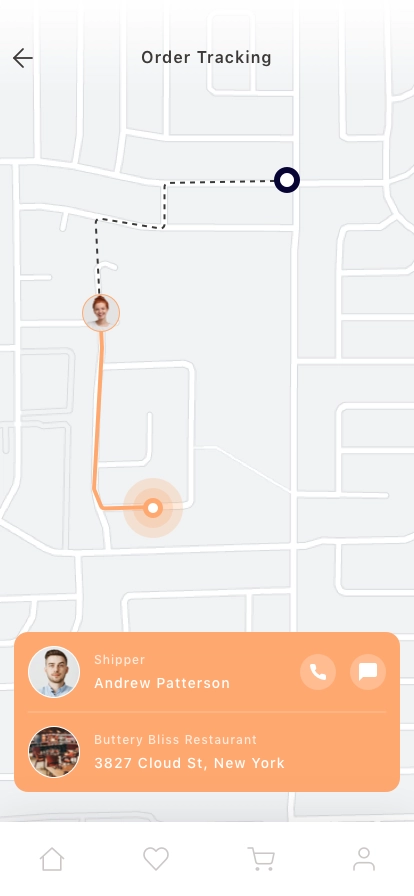Viewport: 414px width, 896px height.
Task: Select the dark destination pin on map
Action: tap(287, 180)
